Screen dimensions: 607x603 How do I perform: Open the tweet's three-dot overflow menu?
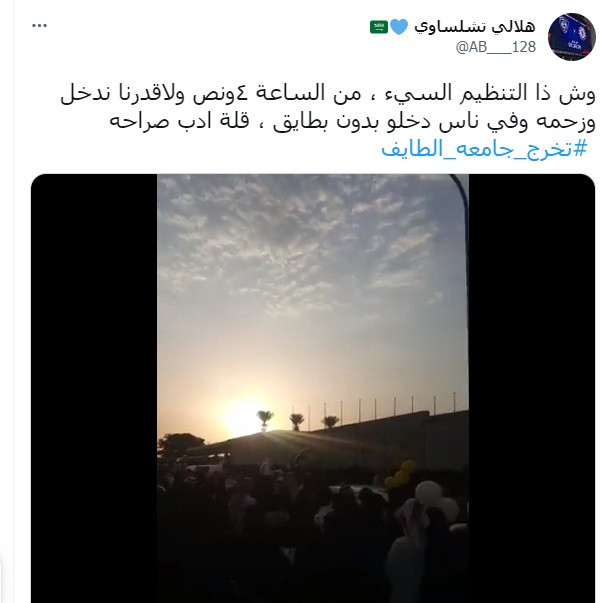pyautogui.click(x=40, y=25)
